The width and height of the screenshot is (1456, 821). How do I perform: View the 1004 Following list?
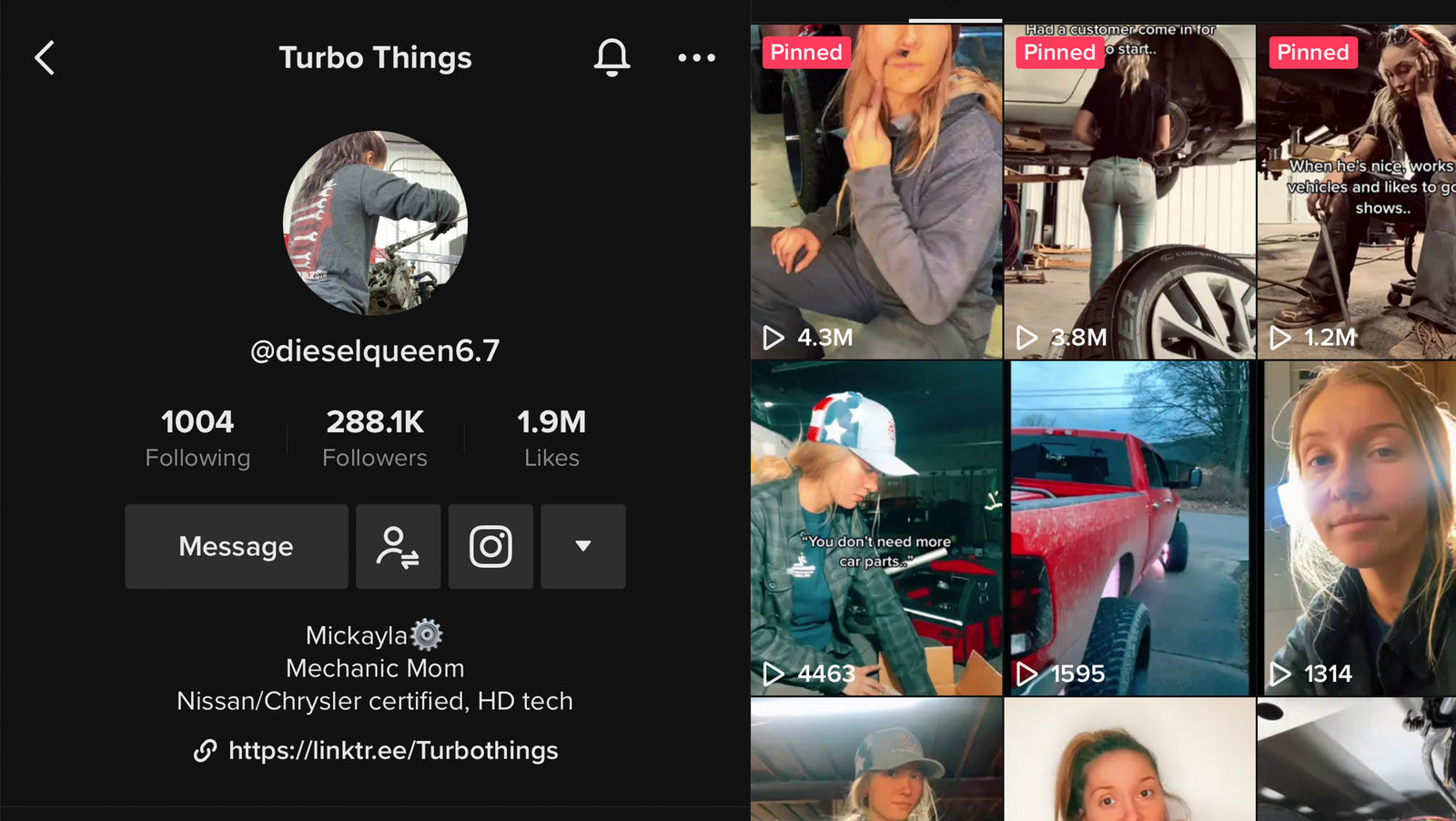(197, 438)
